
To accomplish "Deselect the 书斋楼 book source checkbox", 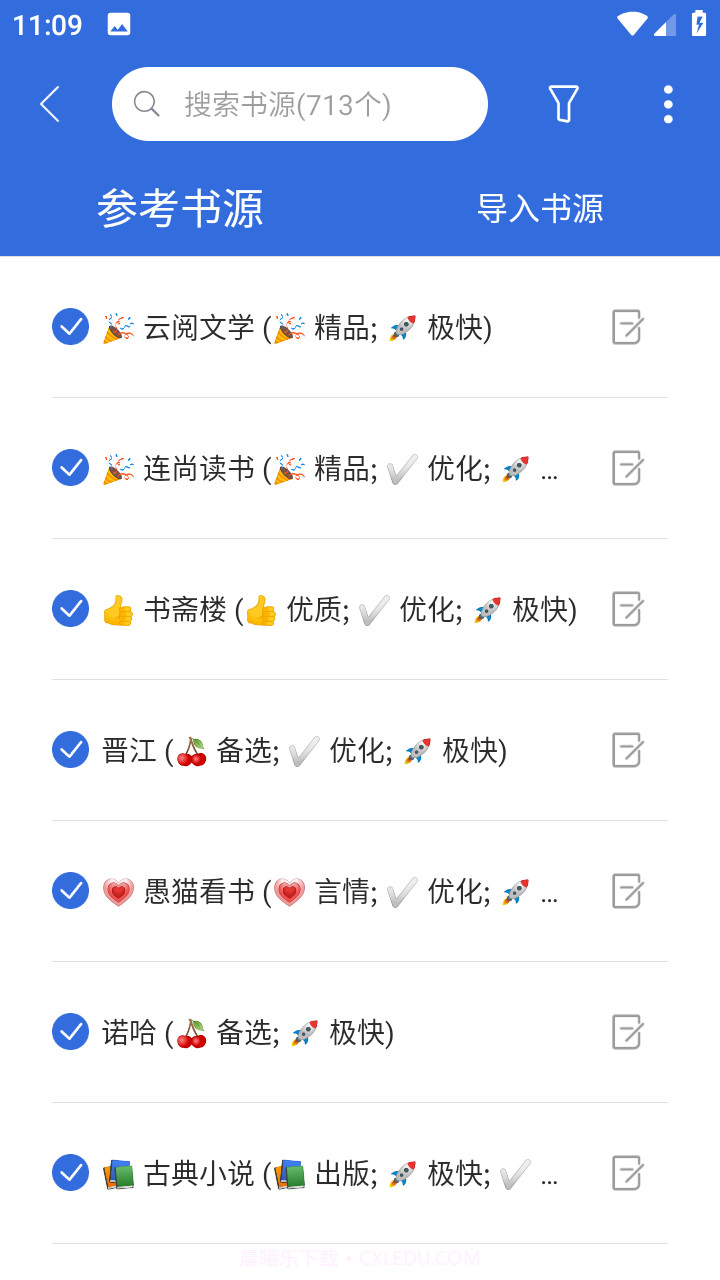I will tap(70, 608).
